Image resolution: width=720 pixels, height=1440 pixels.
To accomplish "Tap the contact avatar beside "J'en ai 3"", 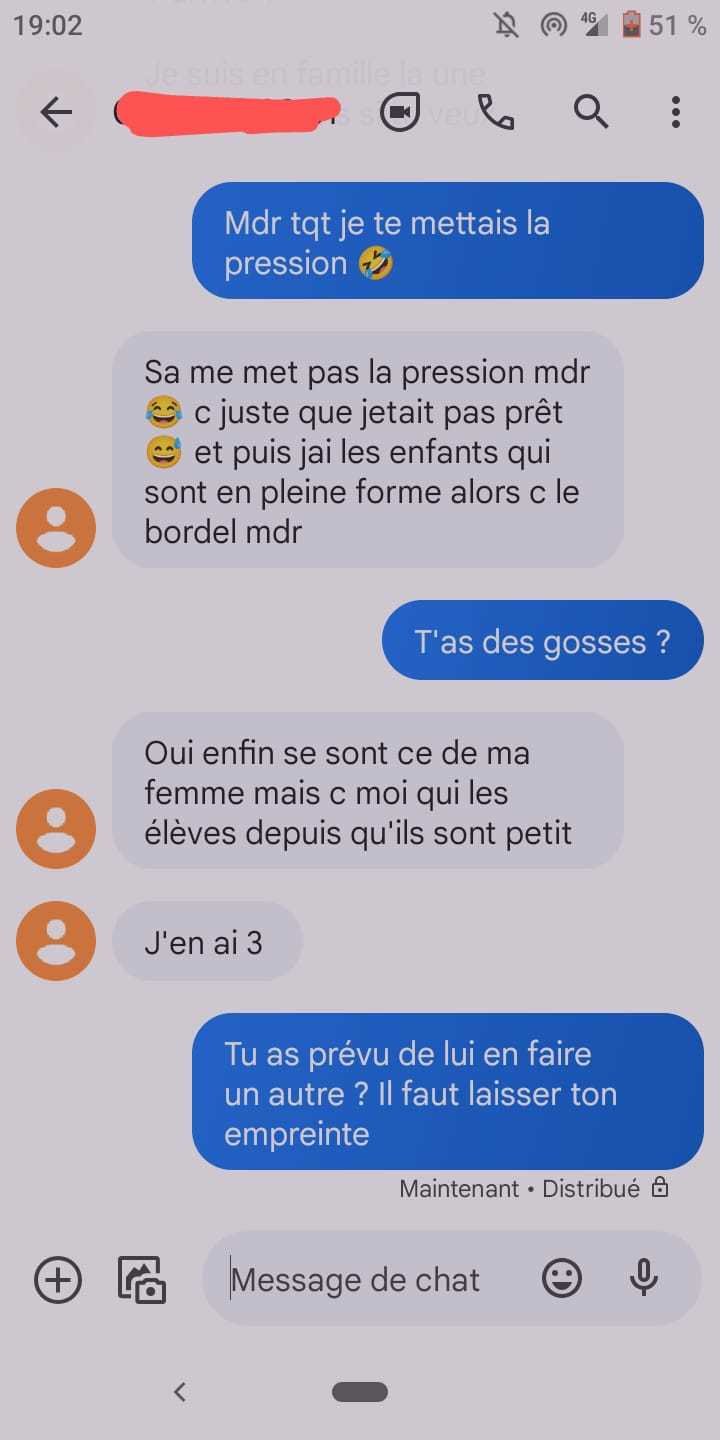I will tap(56, 941).
